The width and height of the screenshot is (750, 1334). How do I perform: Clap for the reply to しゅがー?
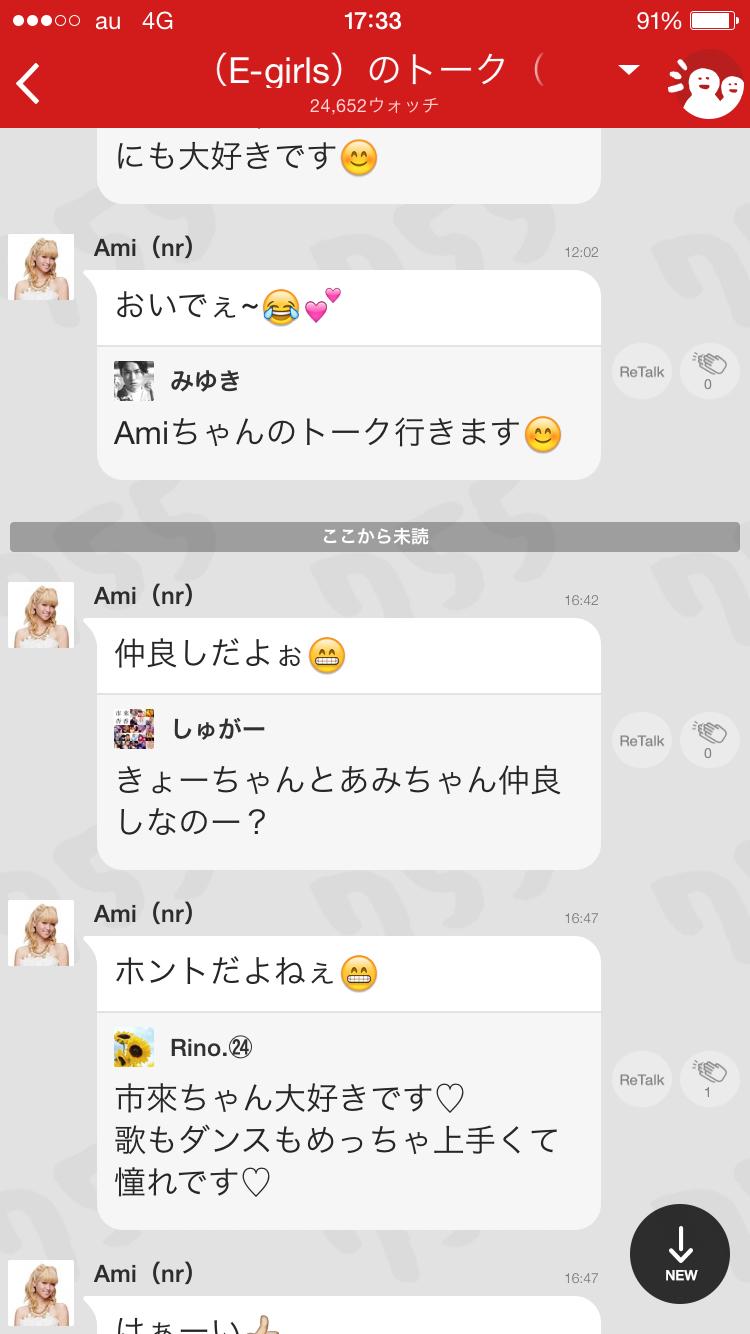pos(708,741)
